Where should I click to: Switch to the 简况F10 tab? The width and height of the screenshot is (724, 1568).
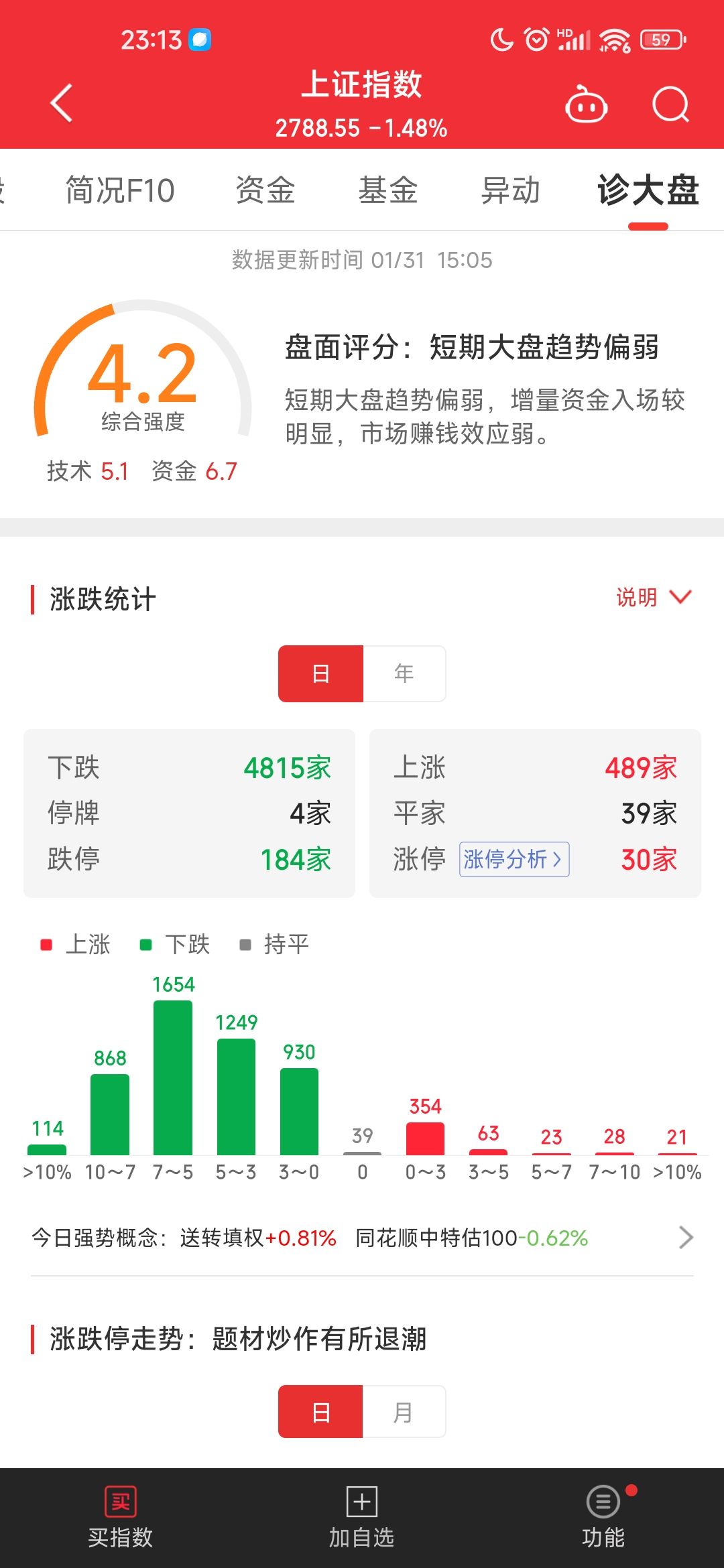click(x=120, y=190)
